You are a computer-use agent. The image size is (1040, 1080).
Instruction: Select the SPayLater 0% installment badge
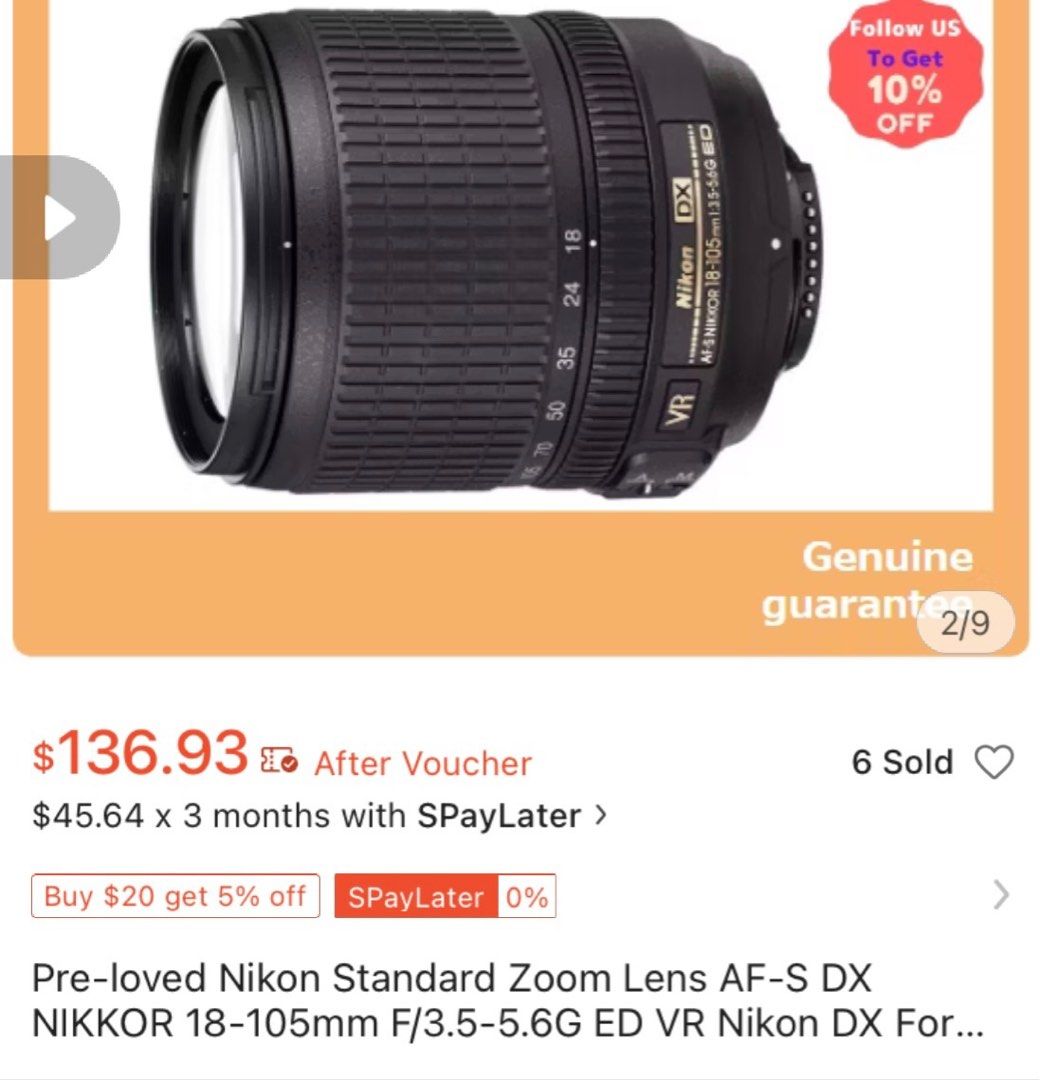(445, 897)
